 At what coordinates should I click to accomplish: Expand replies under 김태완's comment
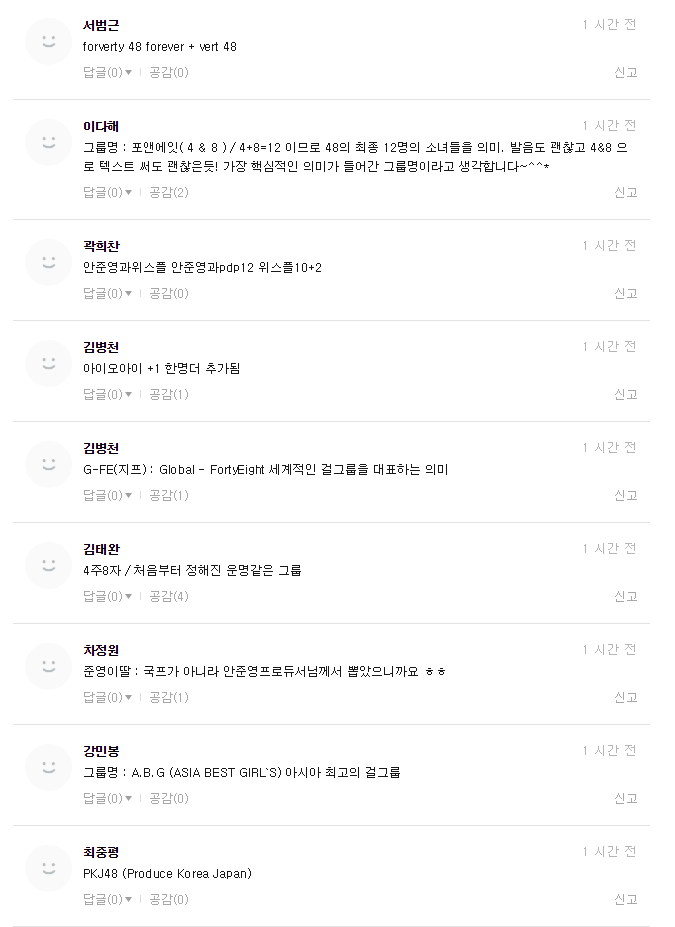click(107, 596)
